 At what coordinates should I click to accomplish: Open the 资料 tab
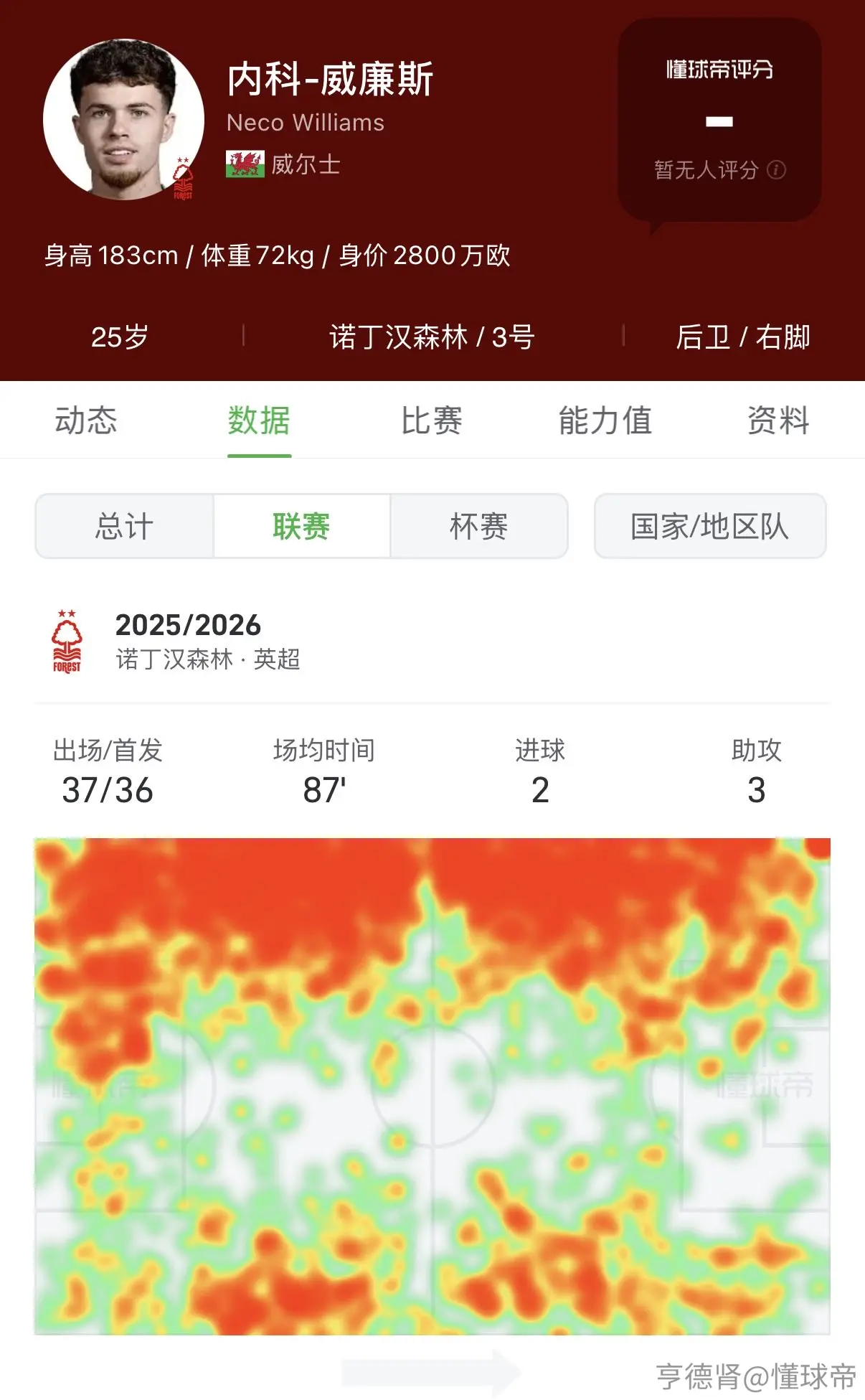tap(778, 421)
